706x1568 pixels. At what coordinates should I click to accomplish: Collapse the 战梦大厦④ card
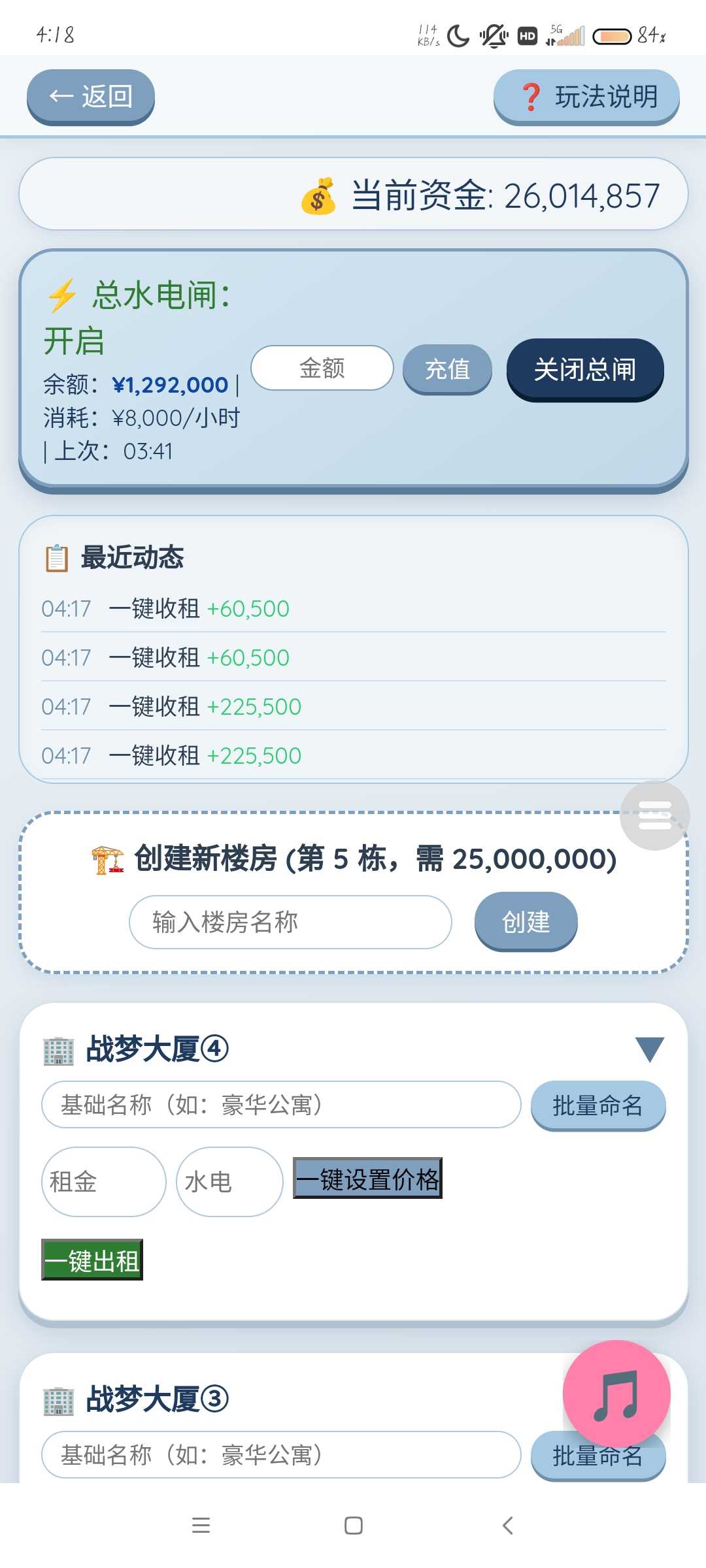pyautogui.click(x=649, y=1049)
